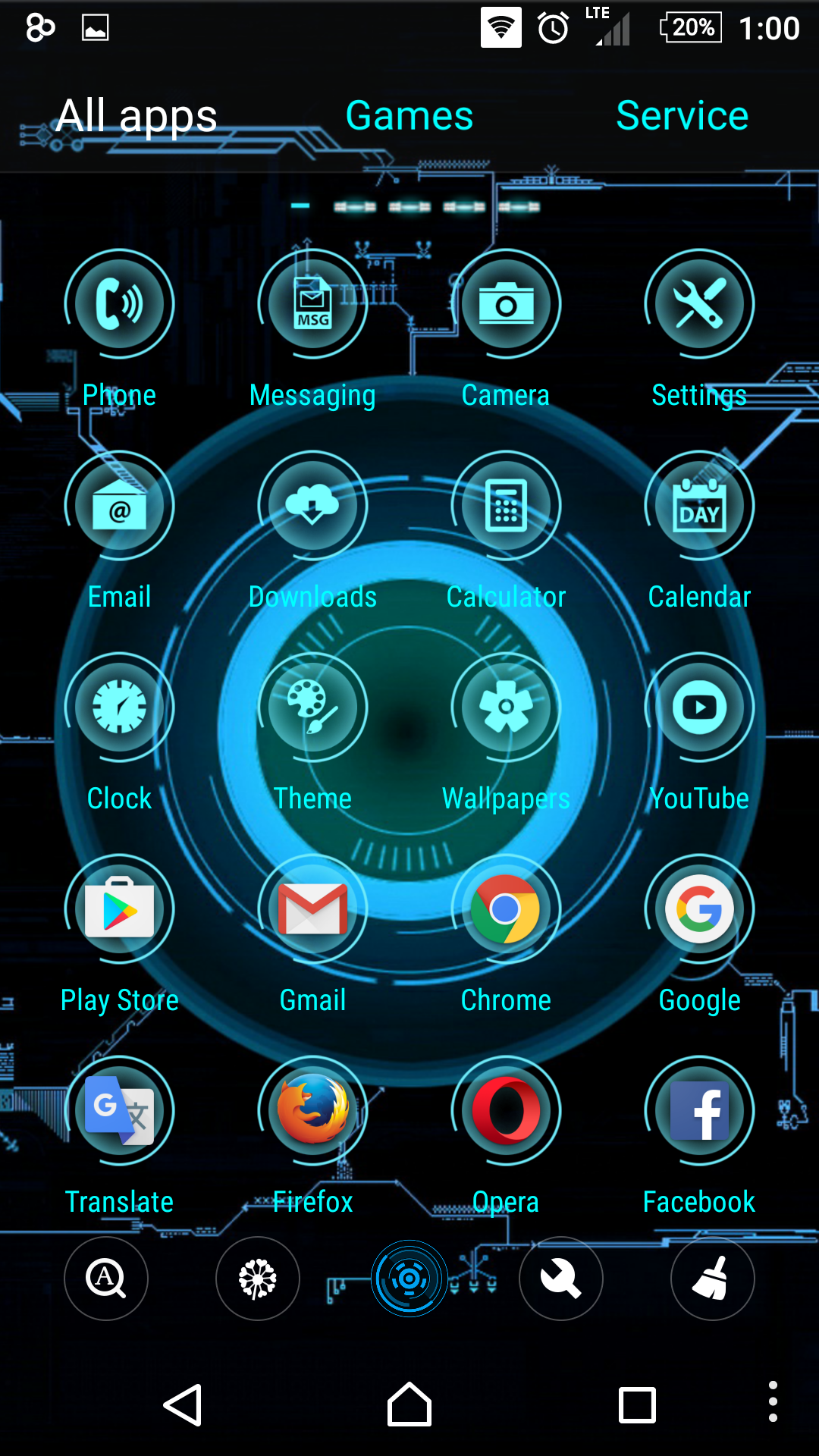Open the Phone app

[119, 304]
